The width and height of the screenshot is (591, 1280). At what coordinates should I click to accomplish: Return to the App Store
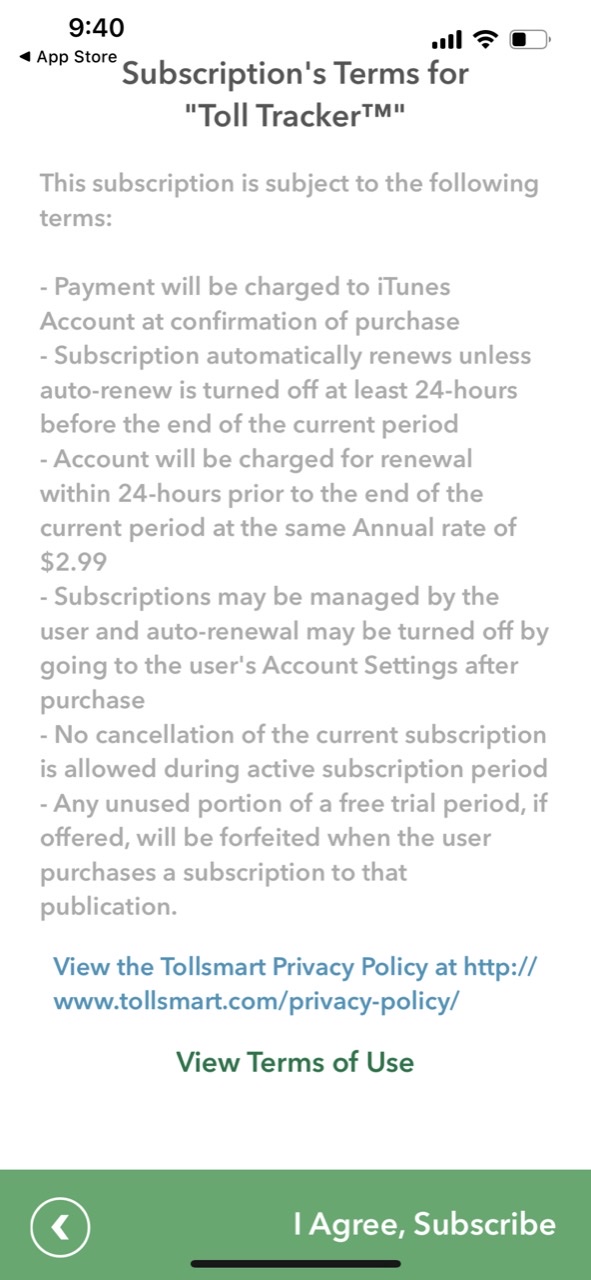[68, 57]
